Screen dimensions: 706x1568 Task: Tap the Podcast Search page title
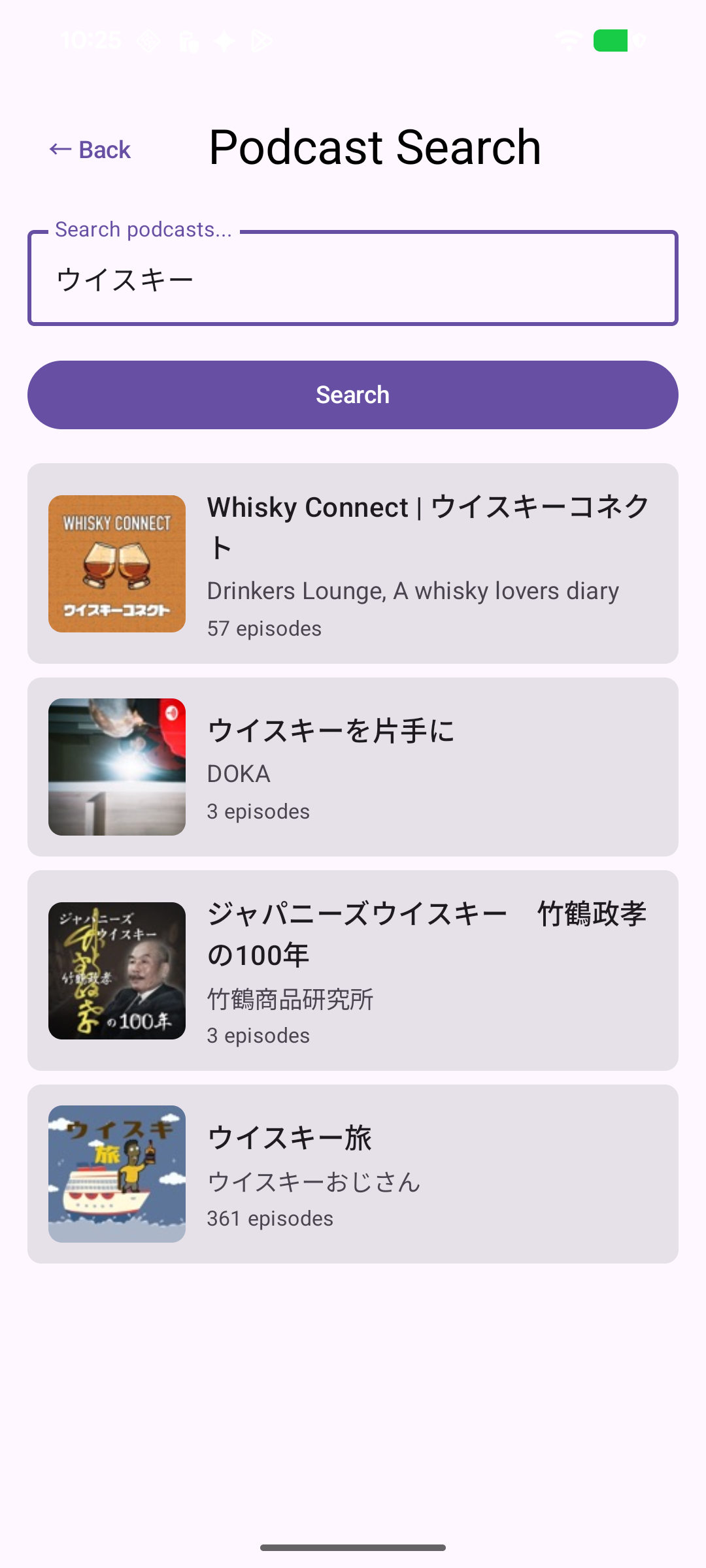coord(374,147)
